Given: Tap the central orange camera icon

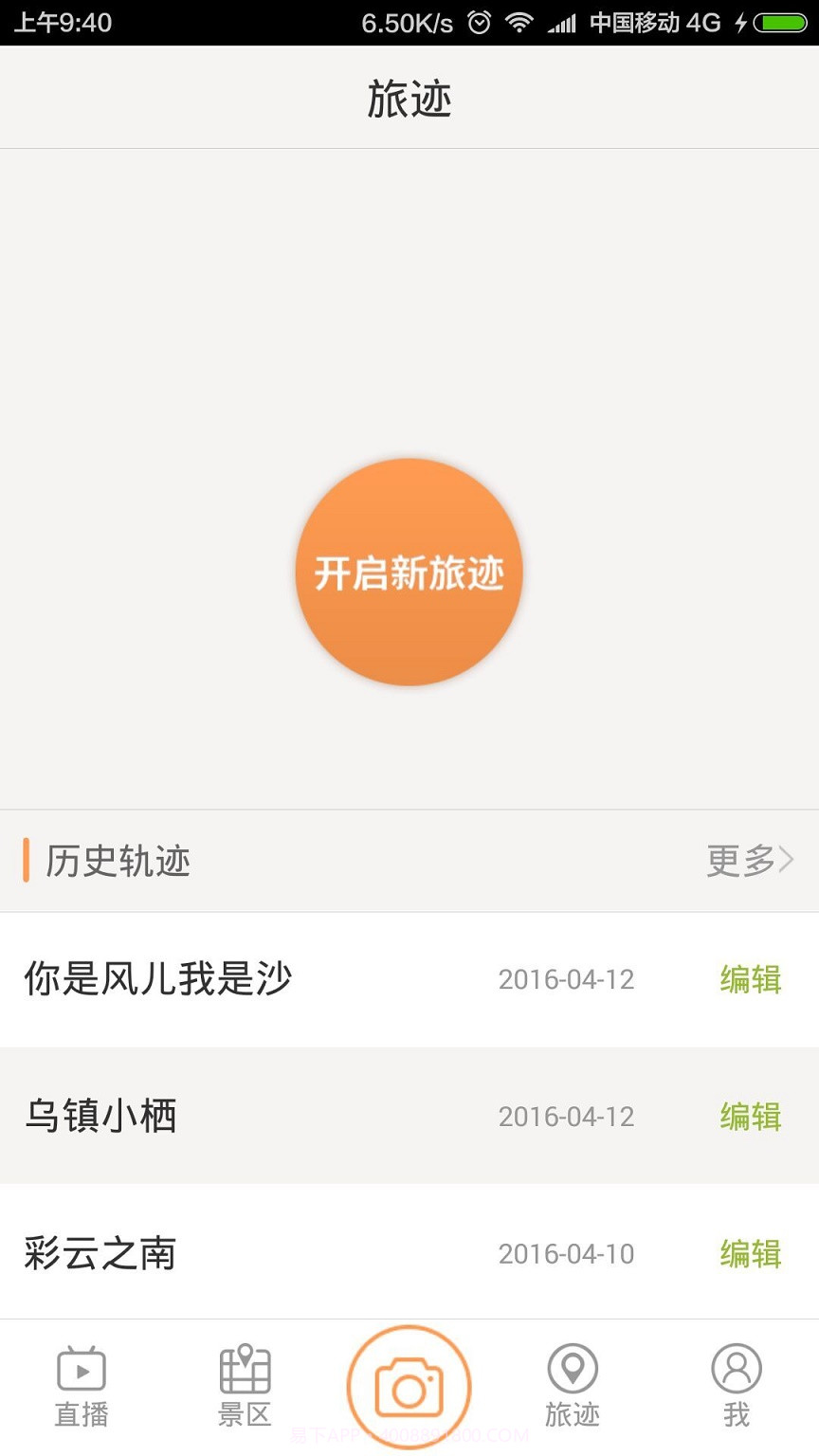Looking at the screenshot, I should (409, 1386).
